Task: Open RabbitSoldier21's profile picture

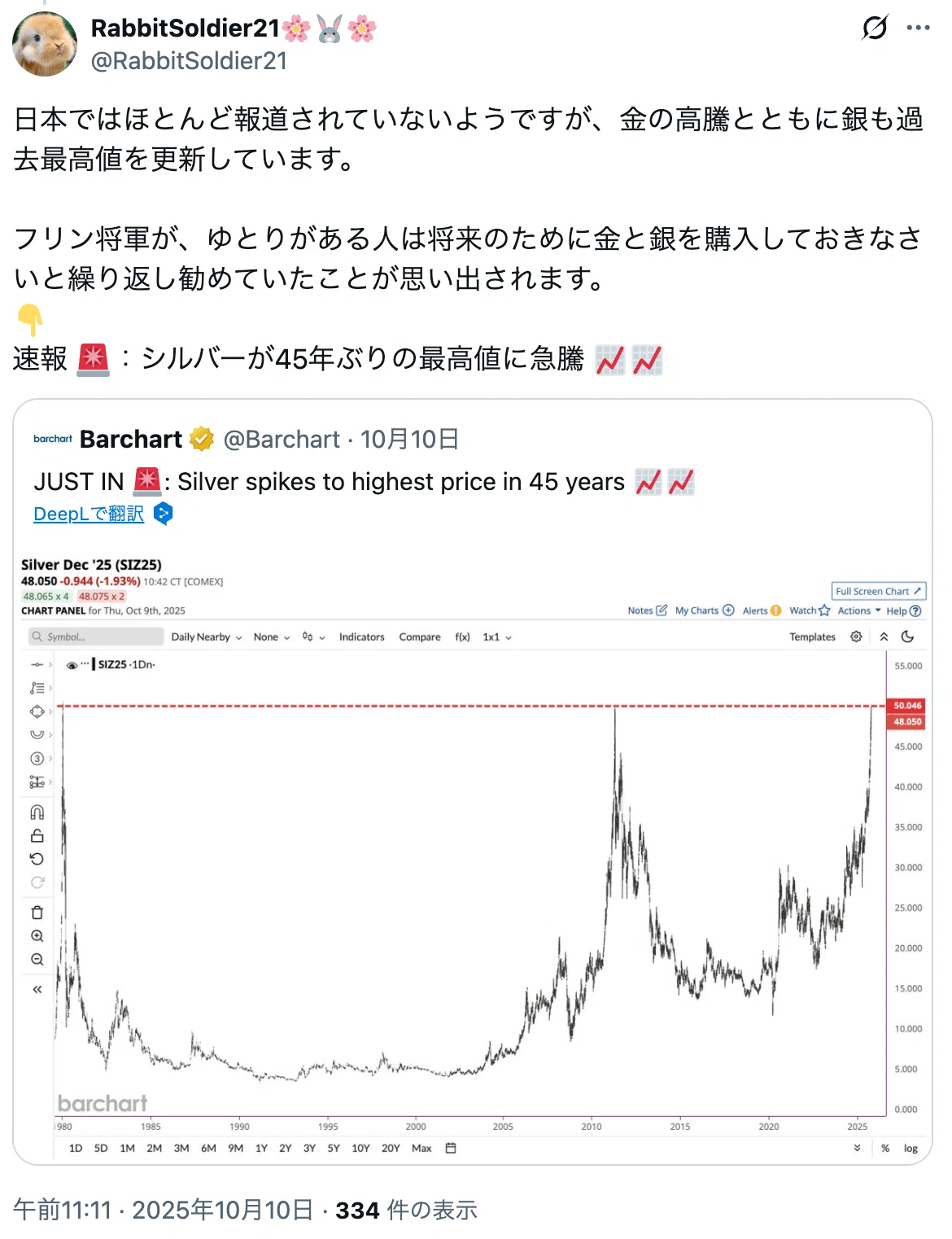Action: (x=45, y=44)
